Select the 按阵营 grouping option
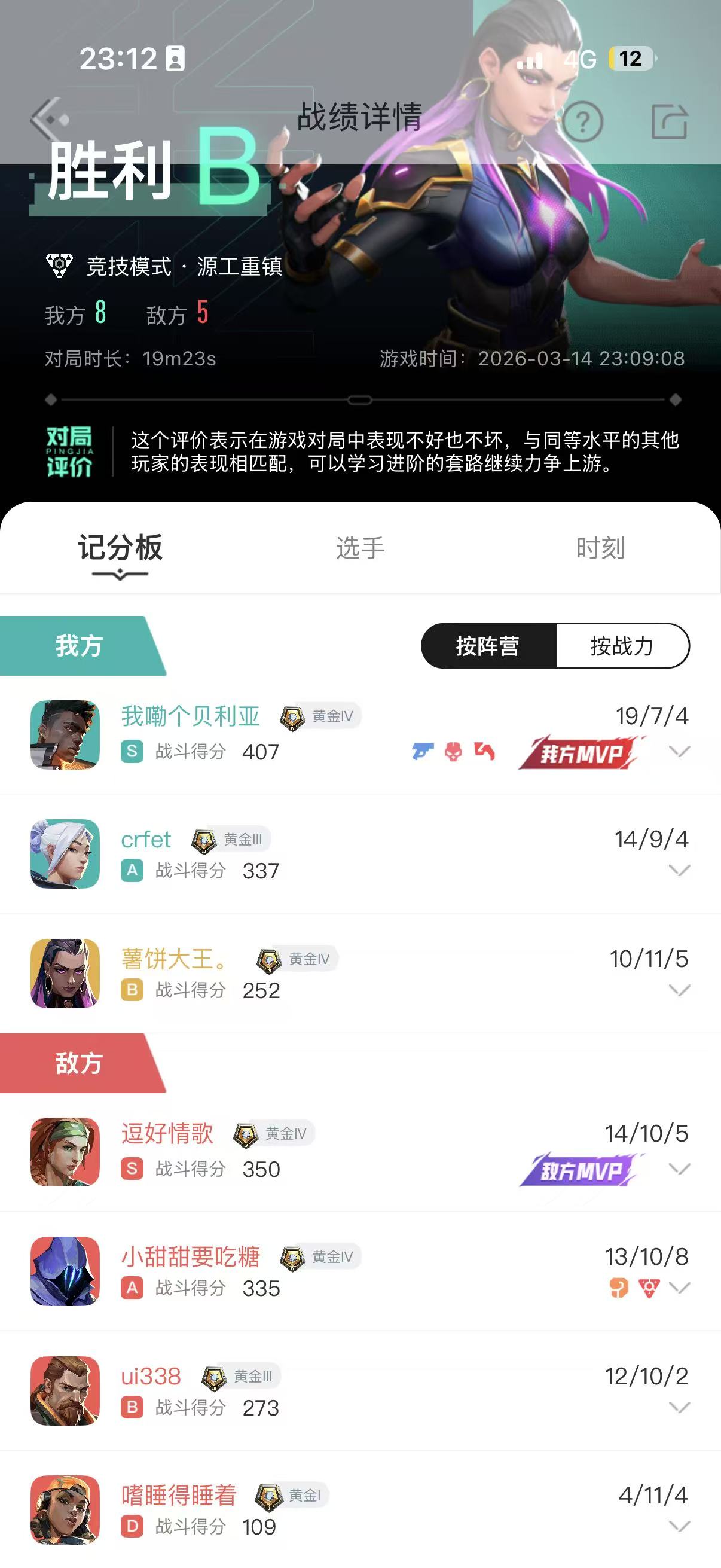Screen dimensions: 721x1568 [488, 646]
